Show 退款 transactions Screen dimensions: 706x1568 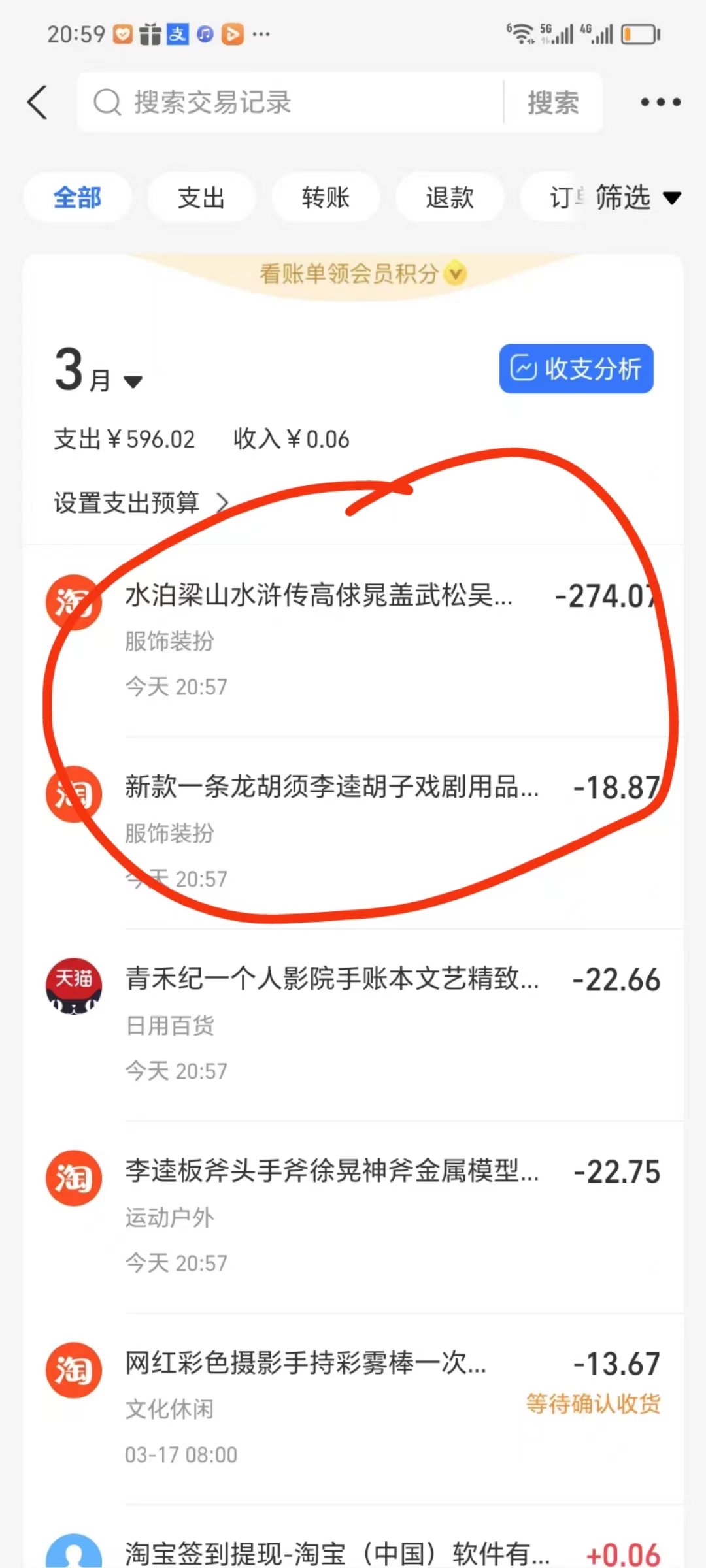coord(450,197)
